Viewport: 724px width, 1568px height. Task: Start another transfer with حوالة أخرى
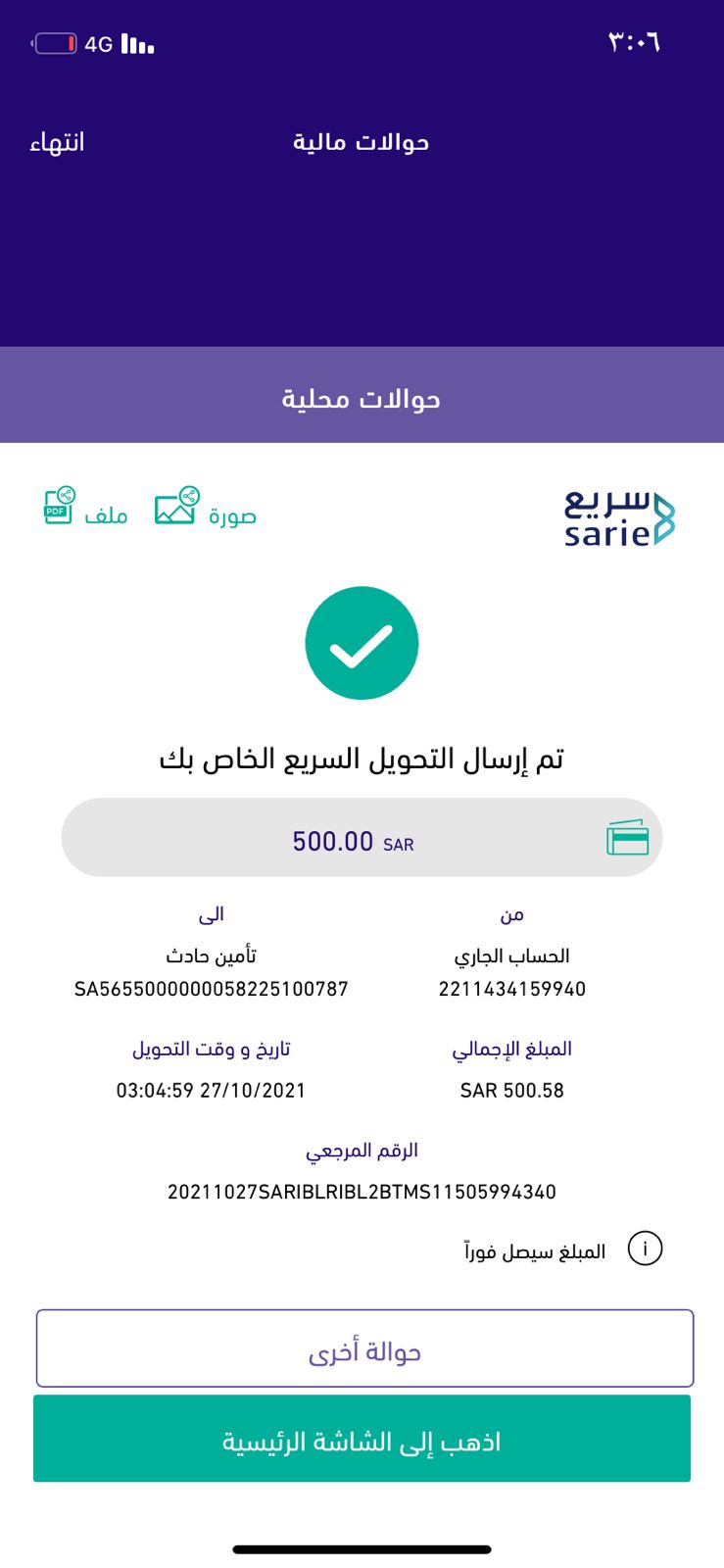[x=364, y=1349]
